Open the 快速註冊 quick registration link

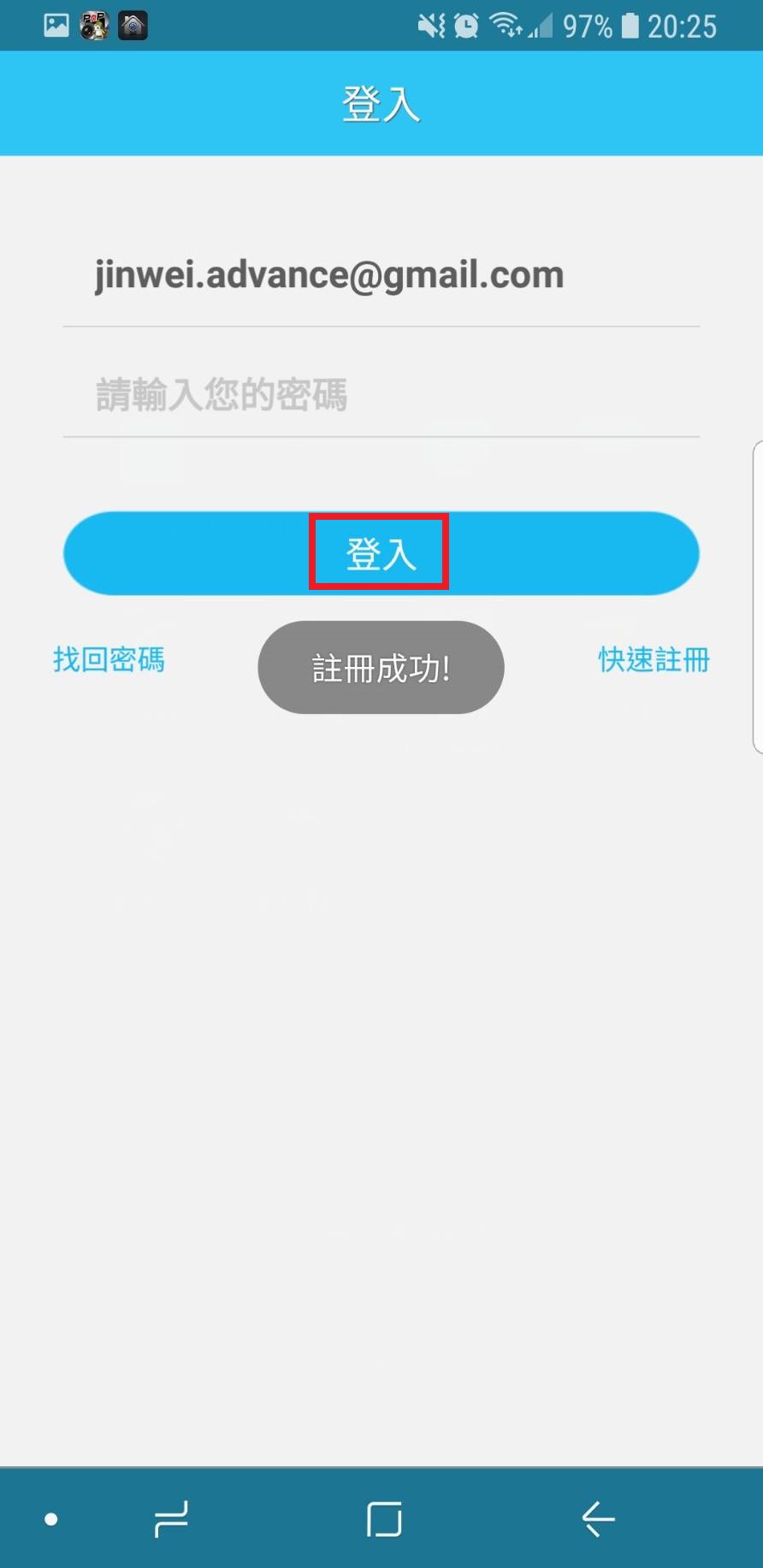point(654,659)
